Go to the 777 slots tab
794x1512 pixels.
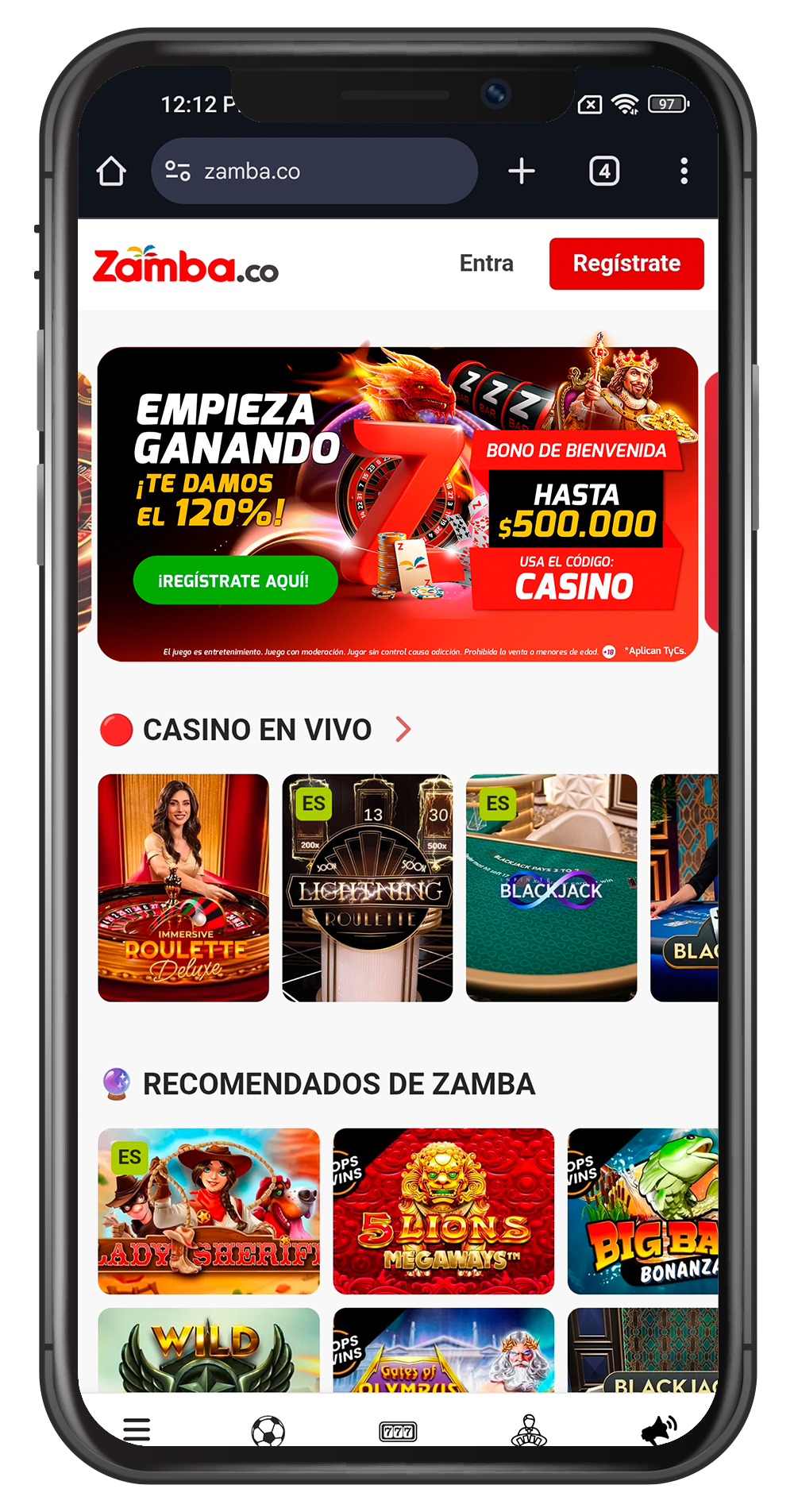click(x=398, y=1431)
